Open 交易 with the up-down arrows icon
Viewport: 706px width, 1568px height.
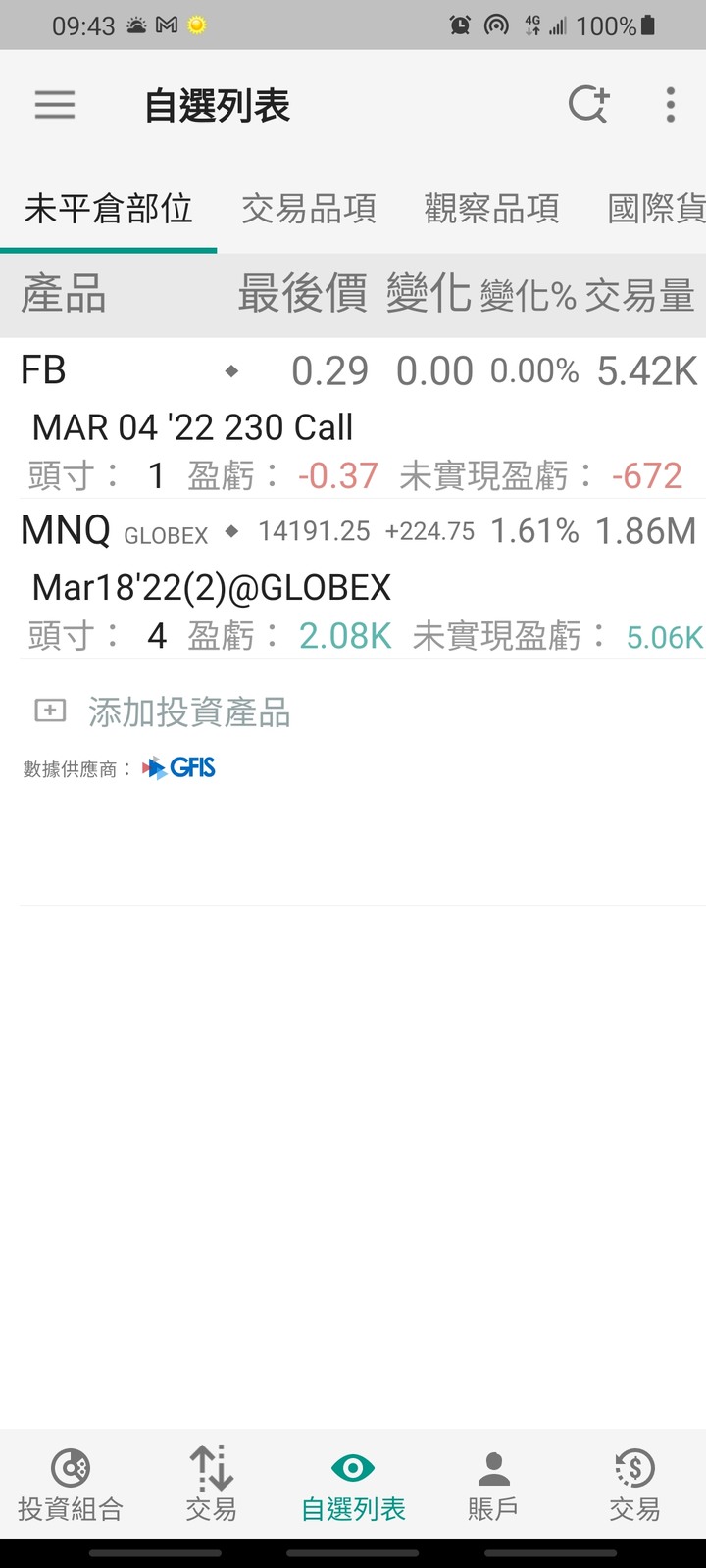point(212,1485)
